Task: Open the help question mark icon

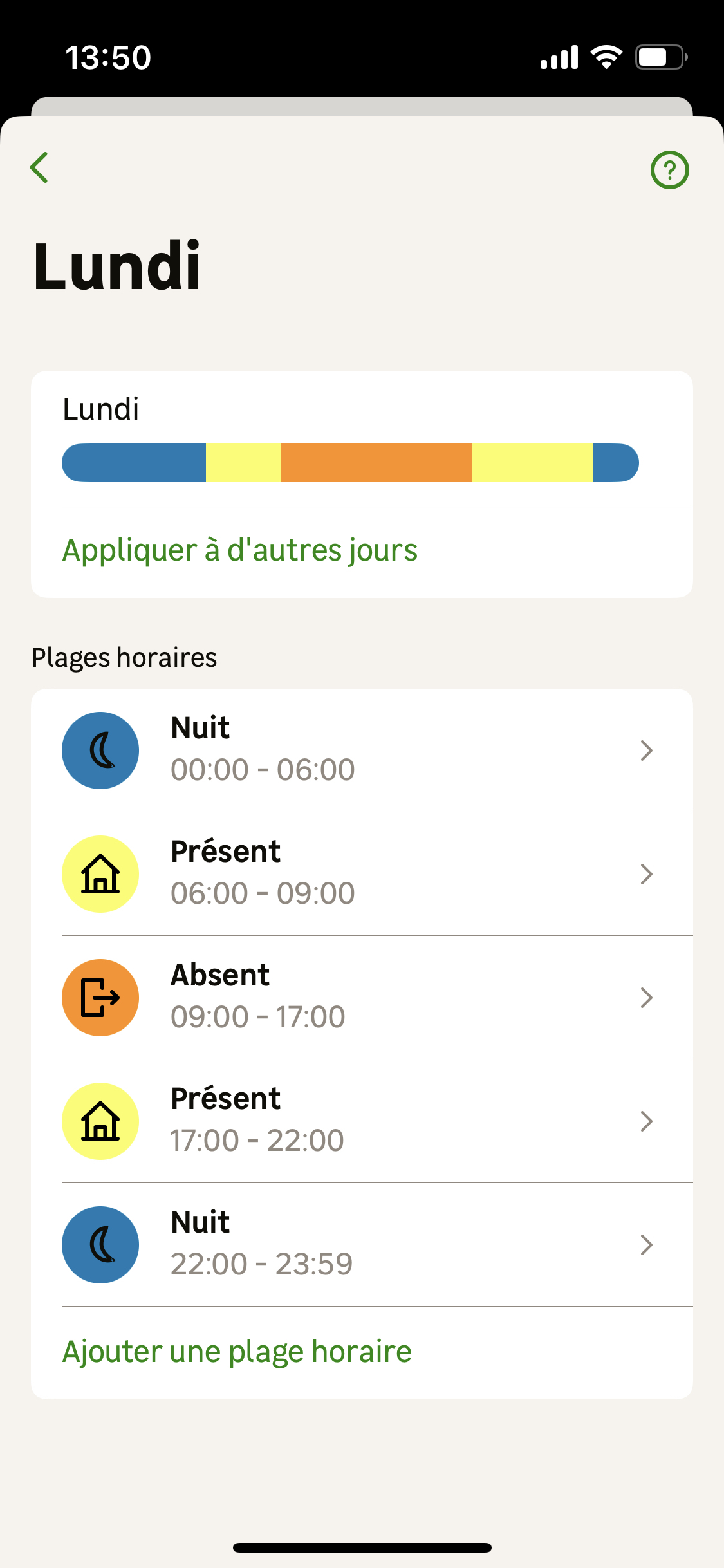Action: [x=669, y=170]
